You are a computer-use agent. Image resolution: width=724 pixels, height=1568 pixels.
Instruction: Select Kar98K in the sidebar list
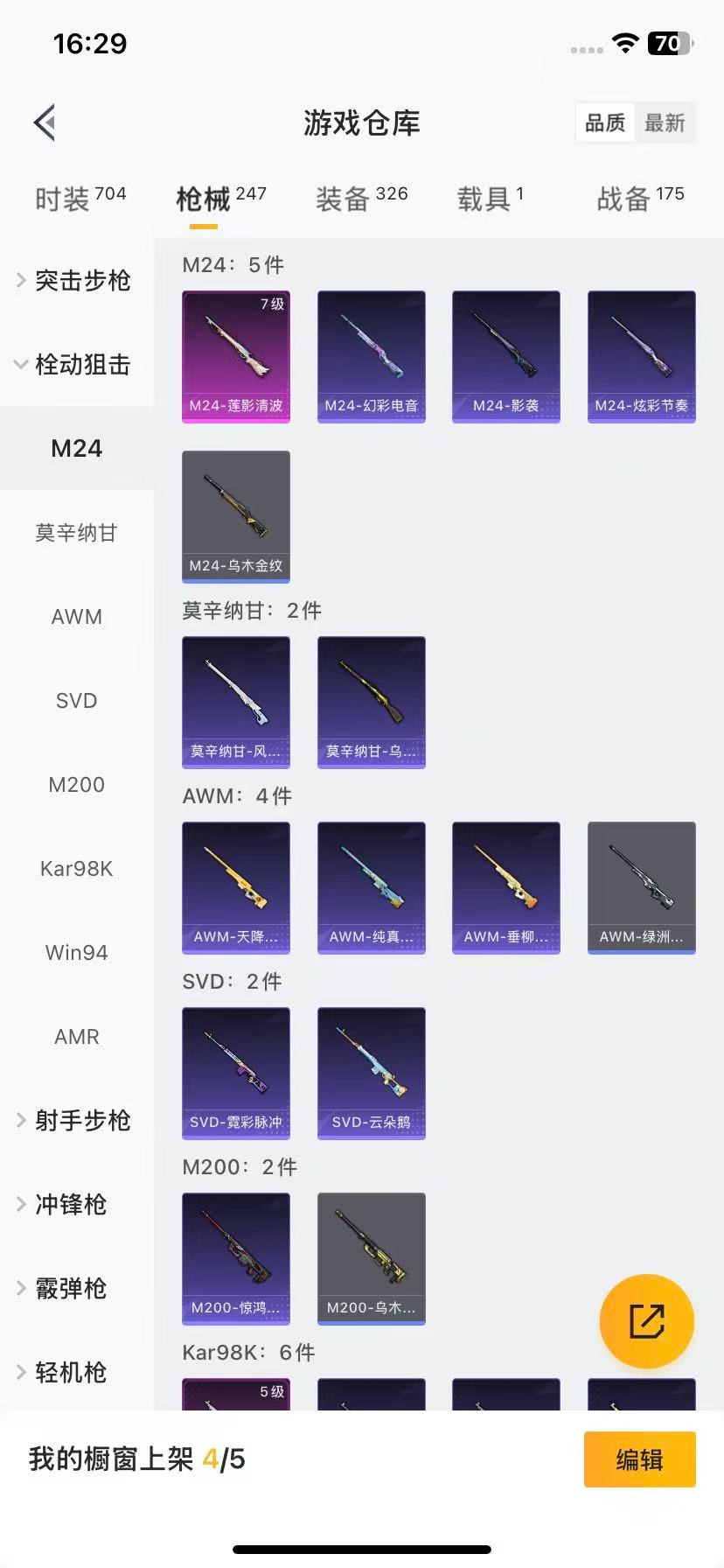pos(76,868)
